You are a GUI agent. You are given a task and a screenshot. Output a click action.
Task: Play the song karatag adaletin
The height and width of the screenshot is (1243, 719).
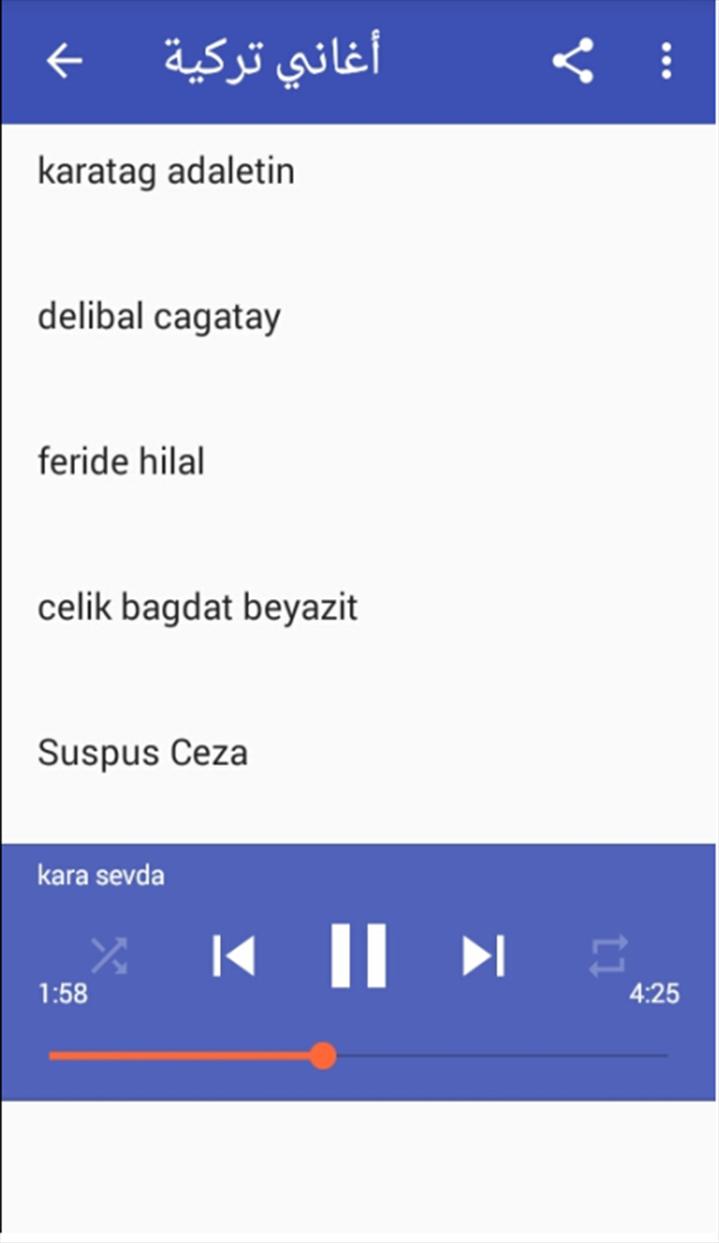[x=166, y=172]
